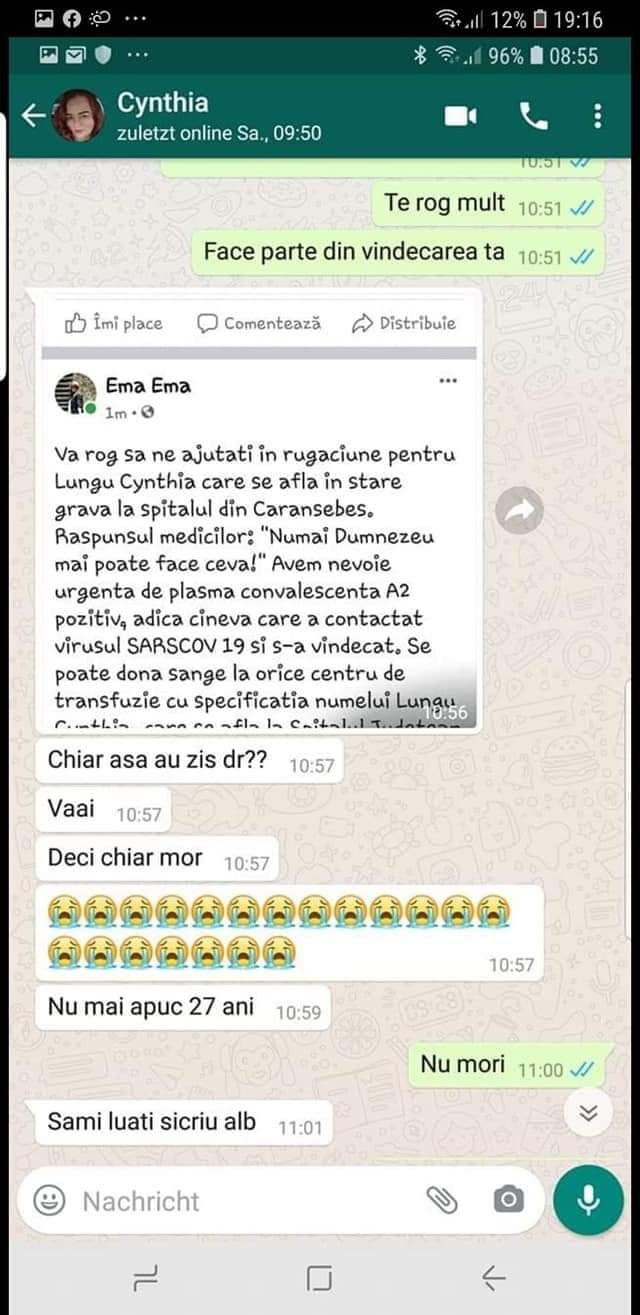This screenshot has height=1315, width=640.
Task: Open the shared Ema Ema post image
Action: coord(259,510)
